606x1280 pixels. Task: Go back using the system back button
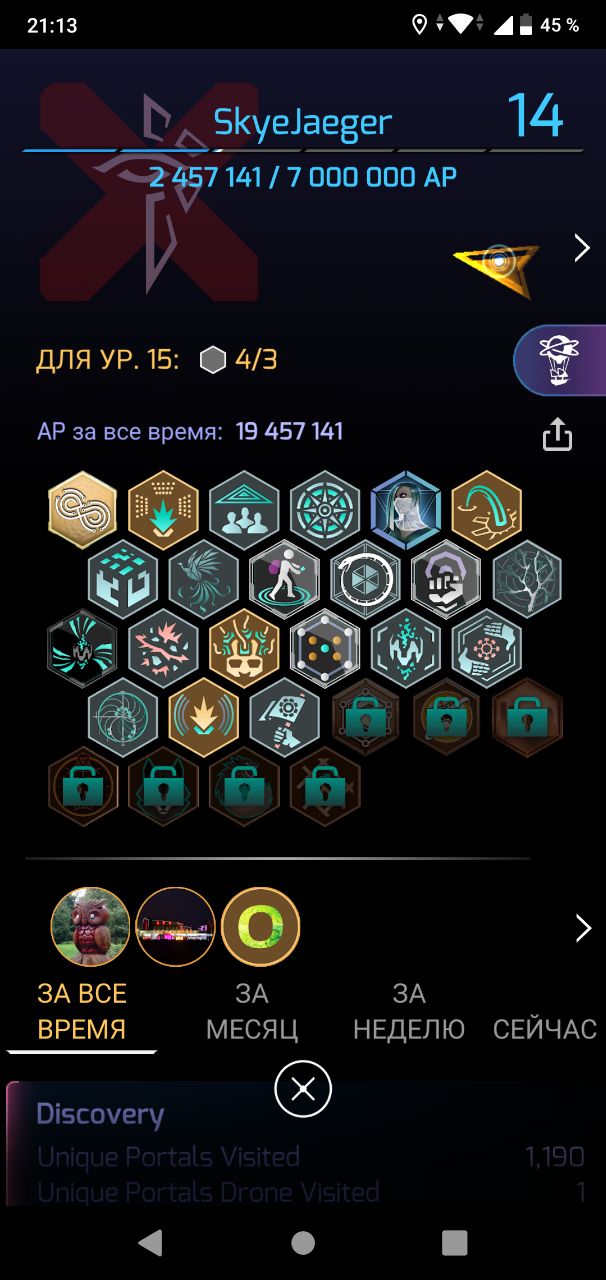pyautogui.click(x=151, y=1242)
